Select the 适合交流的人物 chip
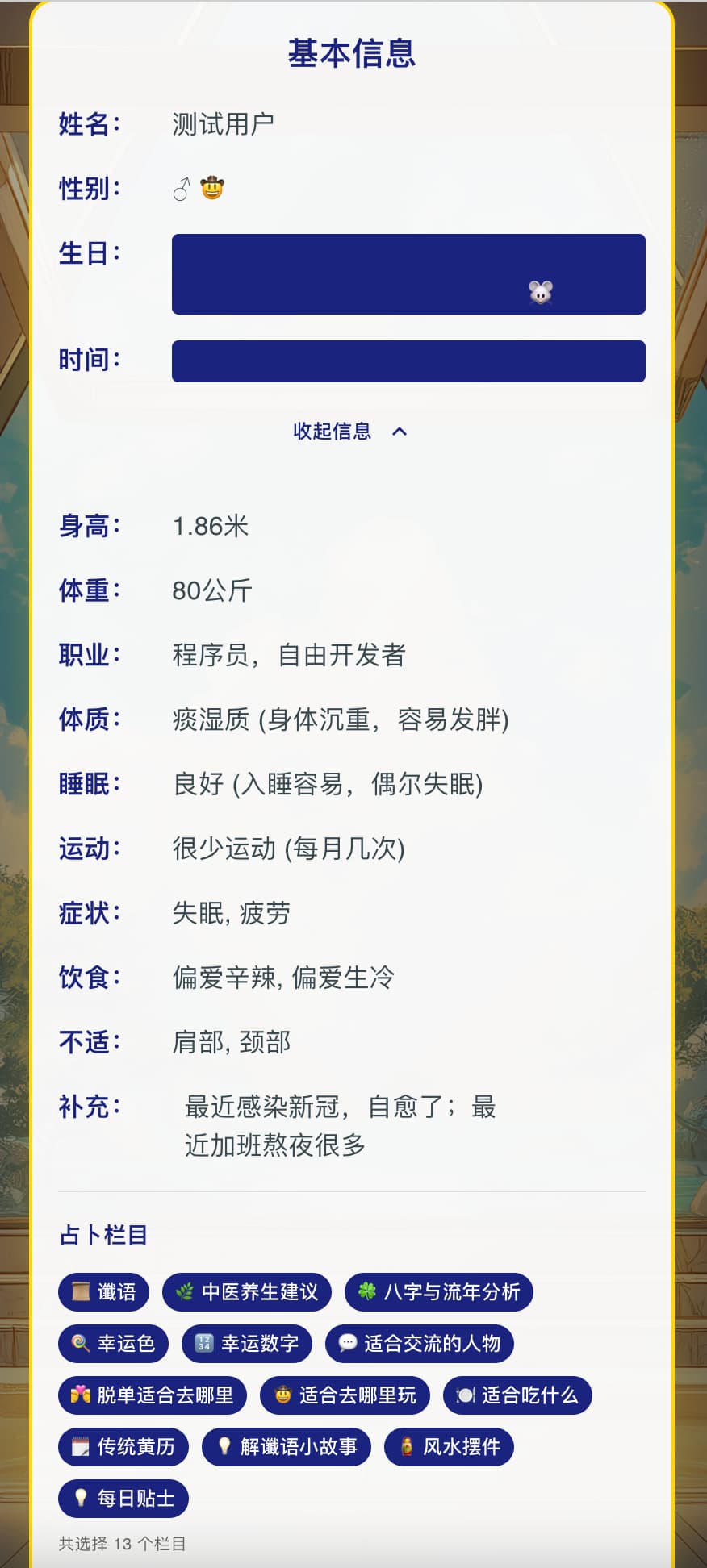Image resolution: width=707 pixels, height=1568 pixels. coord(419,1344)
